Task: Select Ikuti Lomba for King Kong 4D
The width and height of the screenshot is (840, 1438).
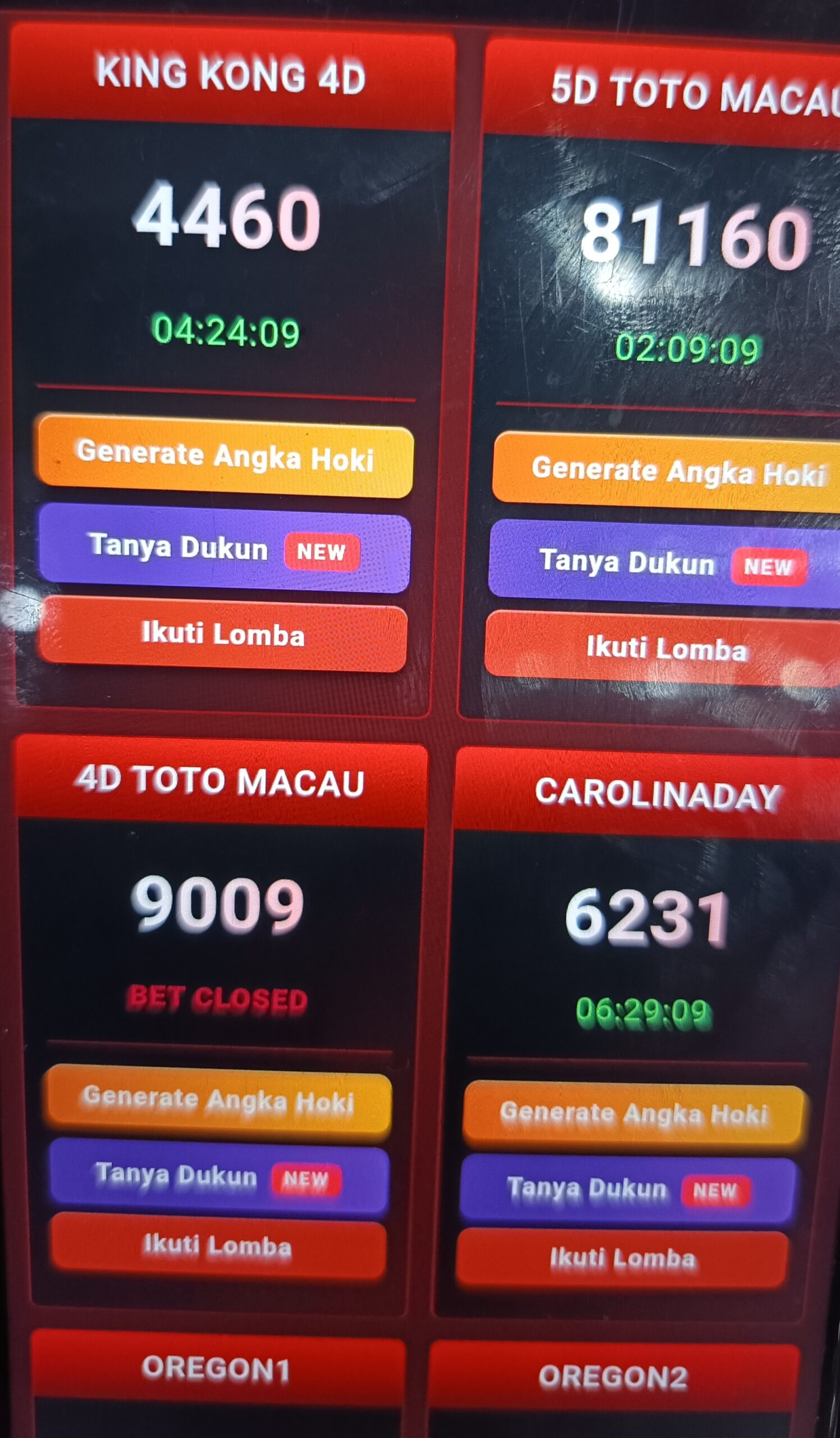Action: tap(223, 634)
